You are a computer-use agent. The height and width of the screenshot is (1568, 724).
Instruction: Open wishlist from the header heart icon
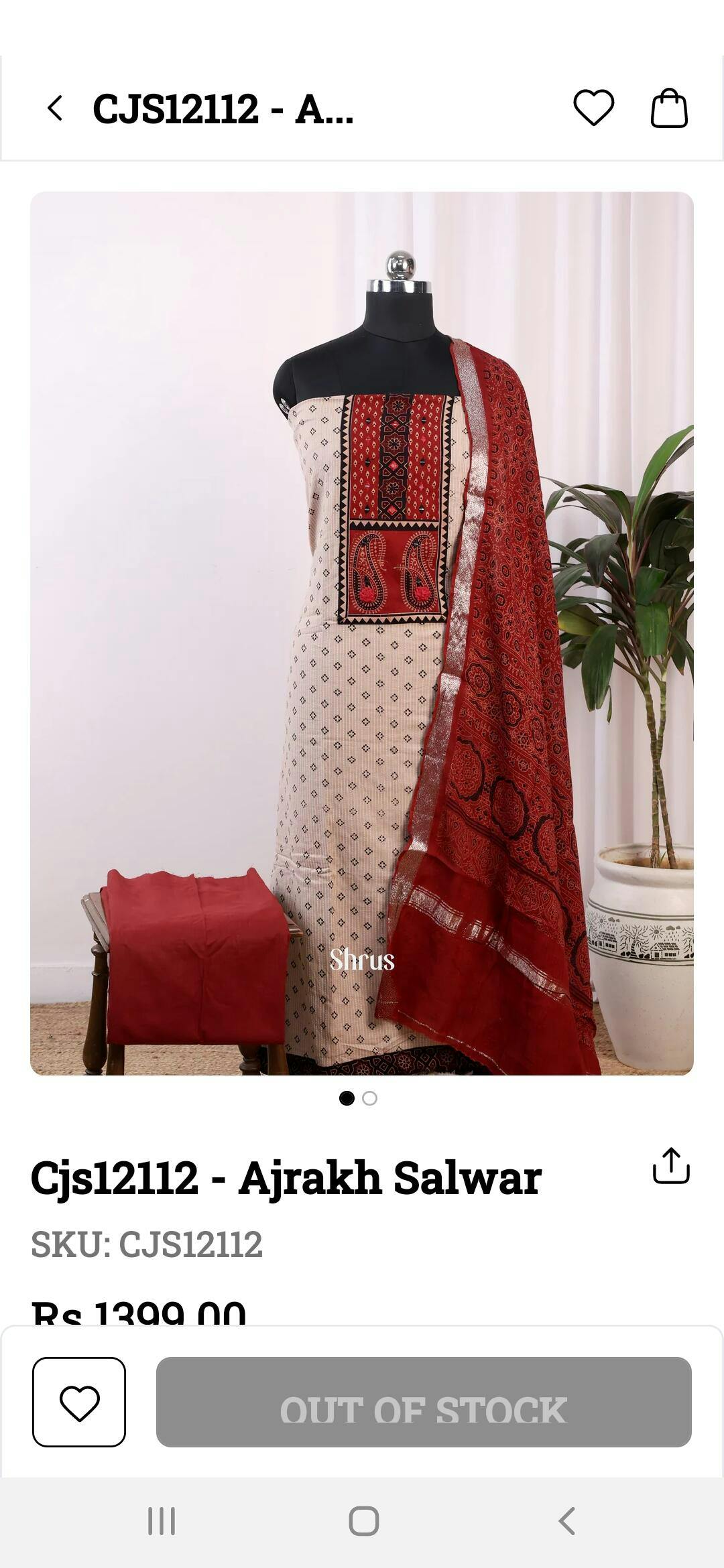point(593,108)
